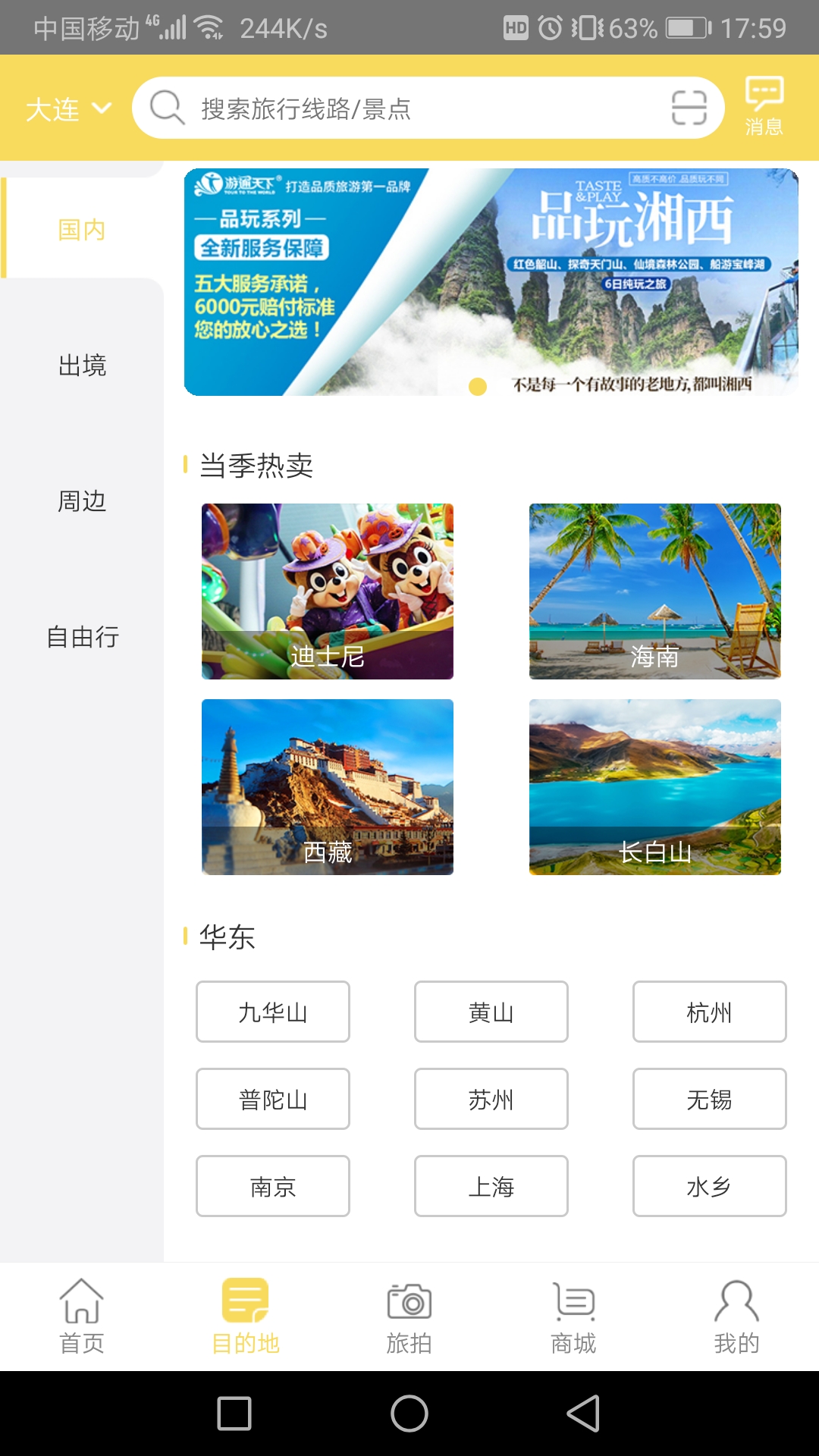Image resolution: width=819 pixels, height=1456 pixels.
Task: Choose the 九华山 destination chip
Action: tap(273, 1012)
